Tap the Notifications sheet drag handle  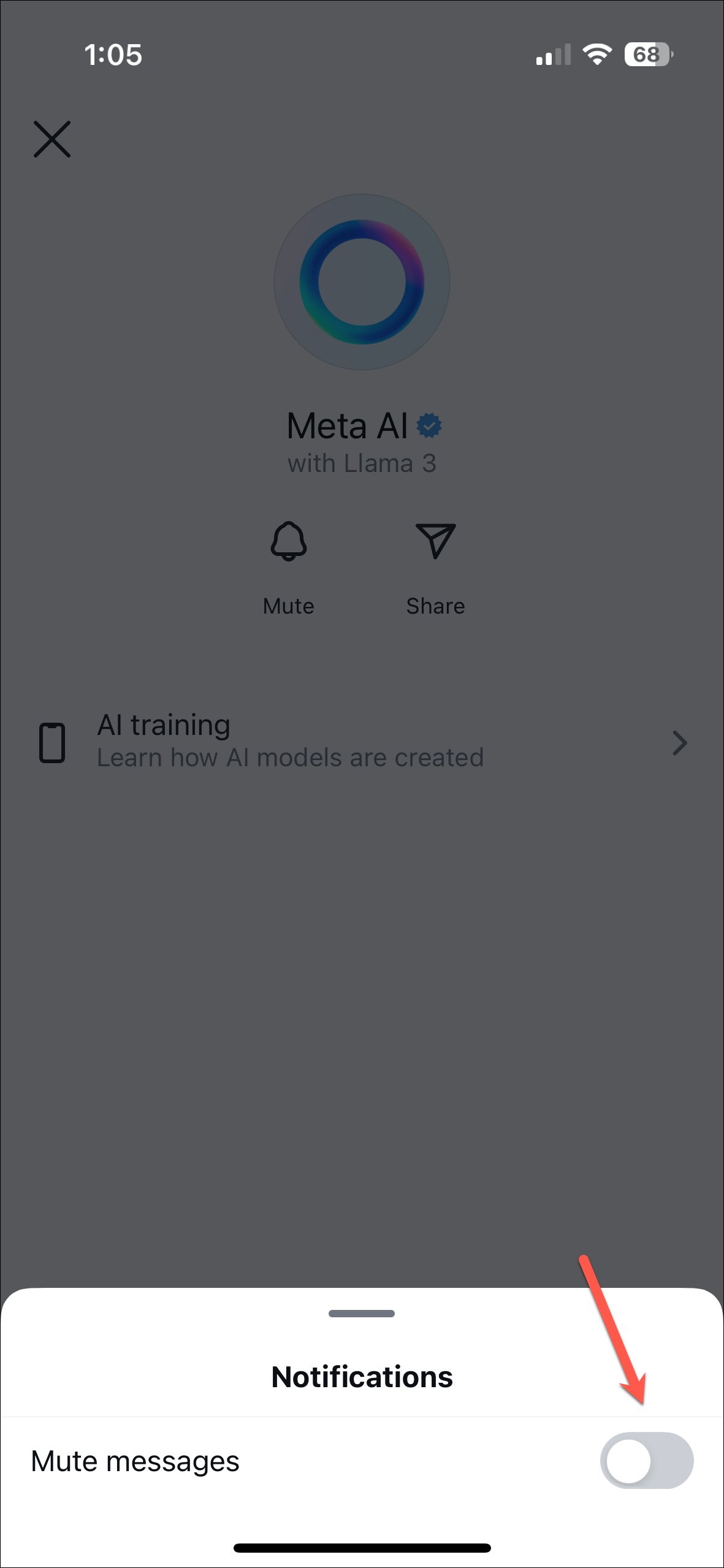point(362,1313)
